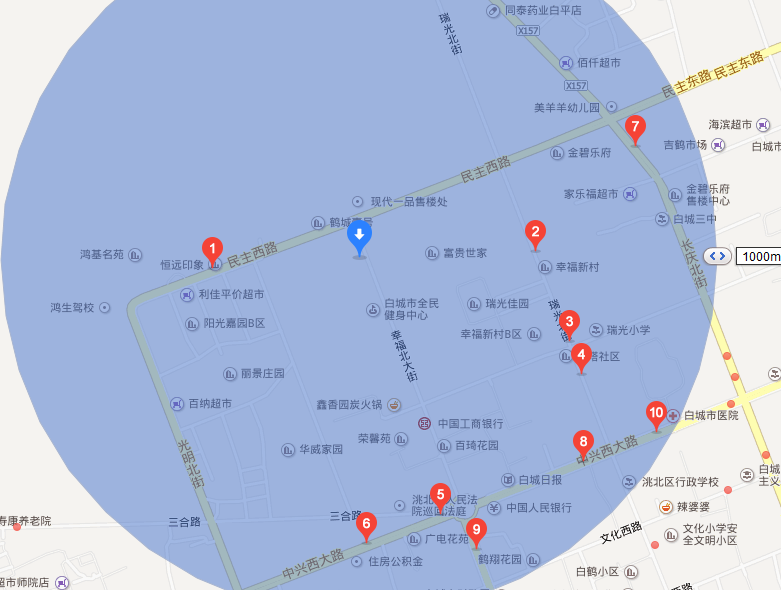Tap red map marker 7
Screen dimensions: 781x590
pyautogui.click(x=634, y=128)
